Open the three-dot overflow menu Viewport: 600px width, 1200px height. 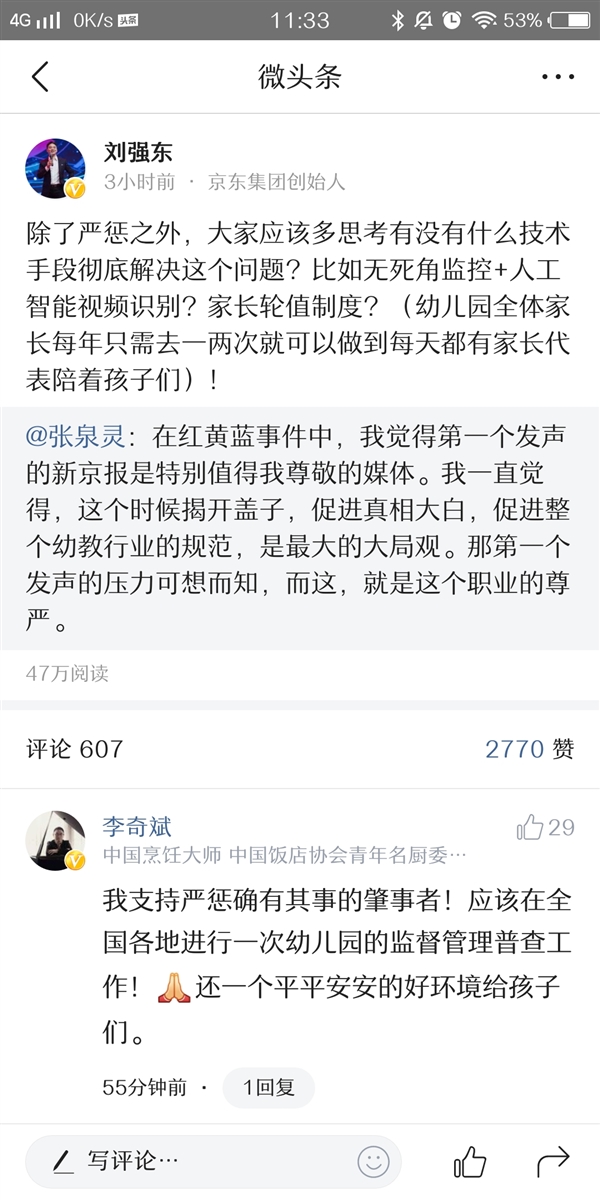point(558,77)
